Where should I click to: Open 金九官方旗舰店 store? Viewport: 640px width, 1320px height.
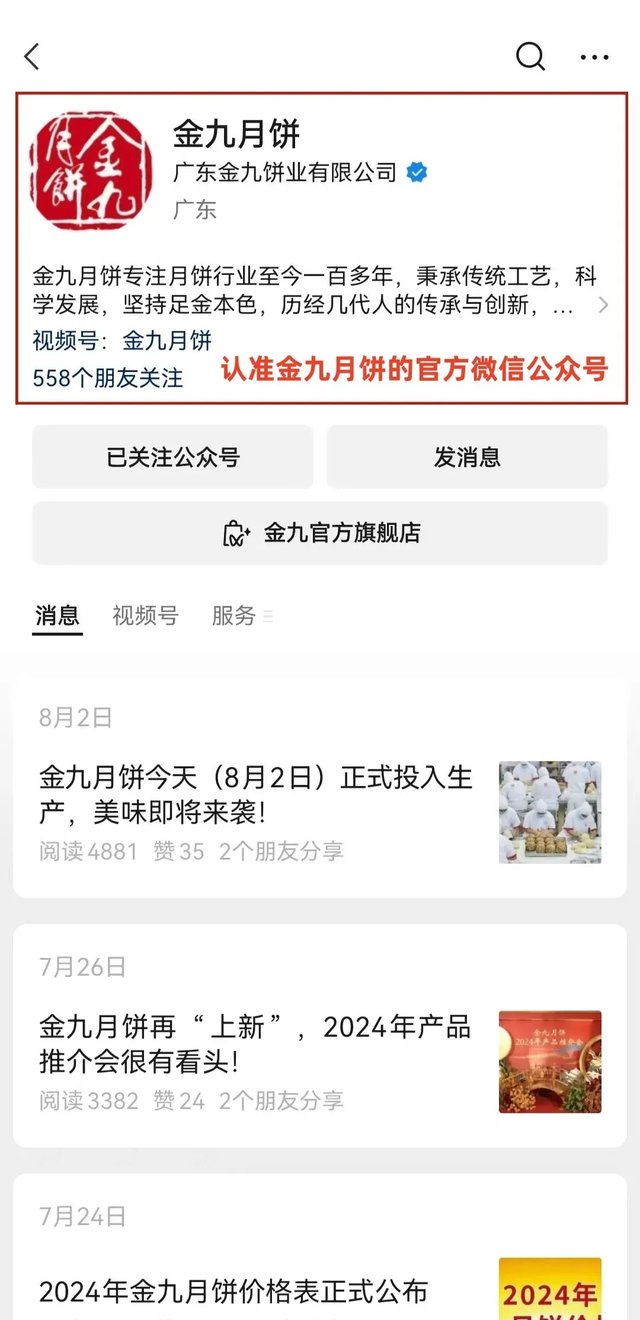320,533
